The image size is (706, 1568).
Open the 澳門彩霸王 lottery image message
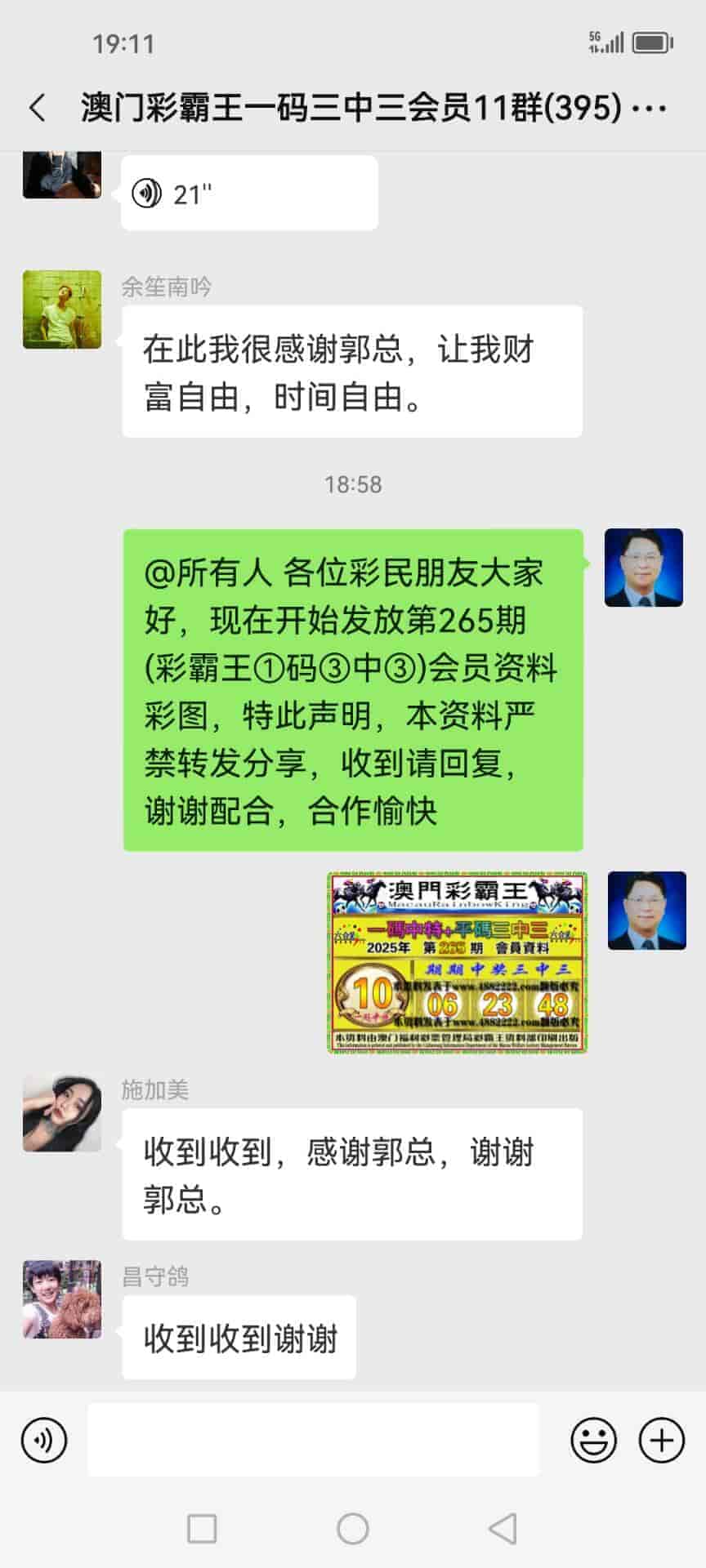(458, 962)
